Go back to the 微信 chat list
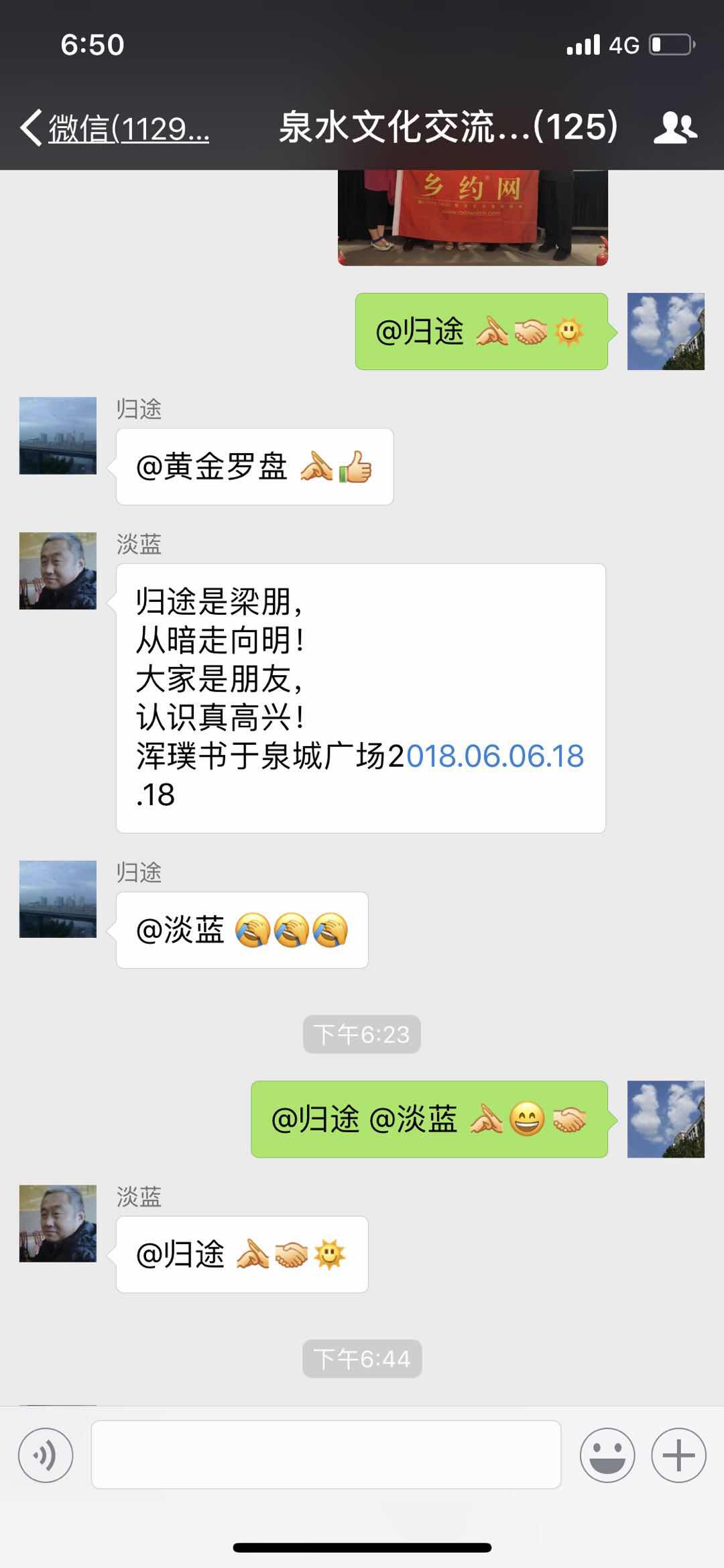724x1568 pixels. coord(114,127)
